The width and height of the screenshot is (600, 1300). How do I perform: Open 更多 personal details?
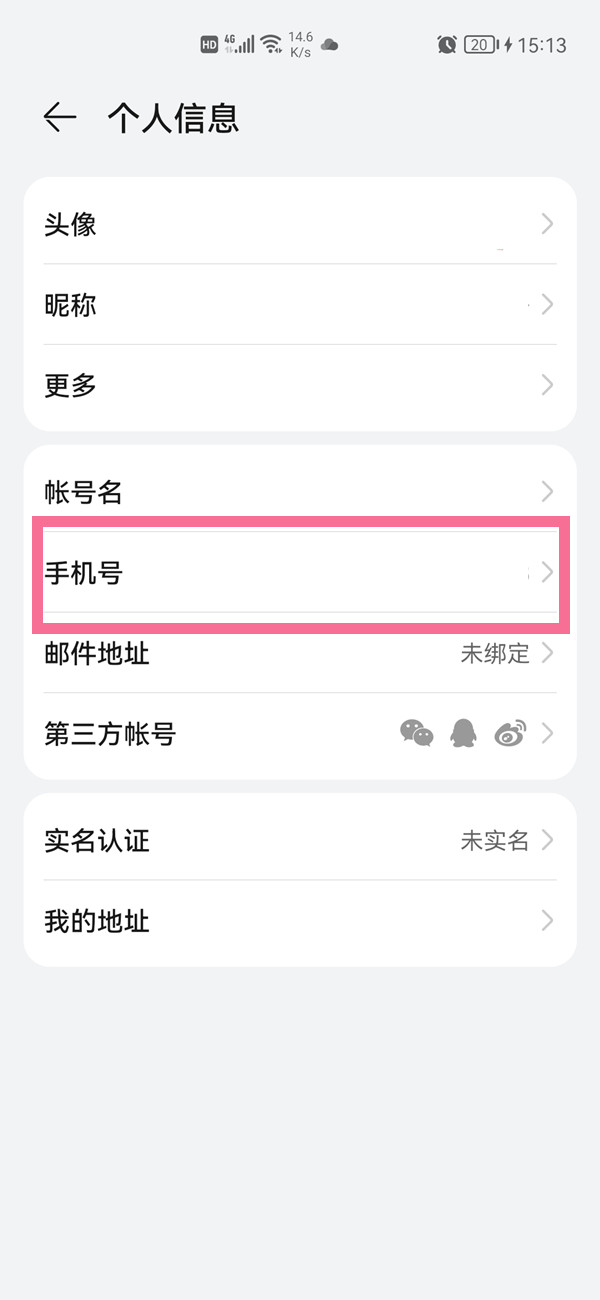[300, 385]
